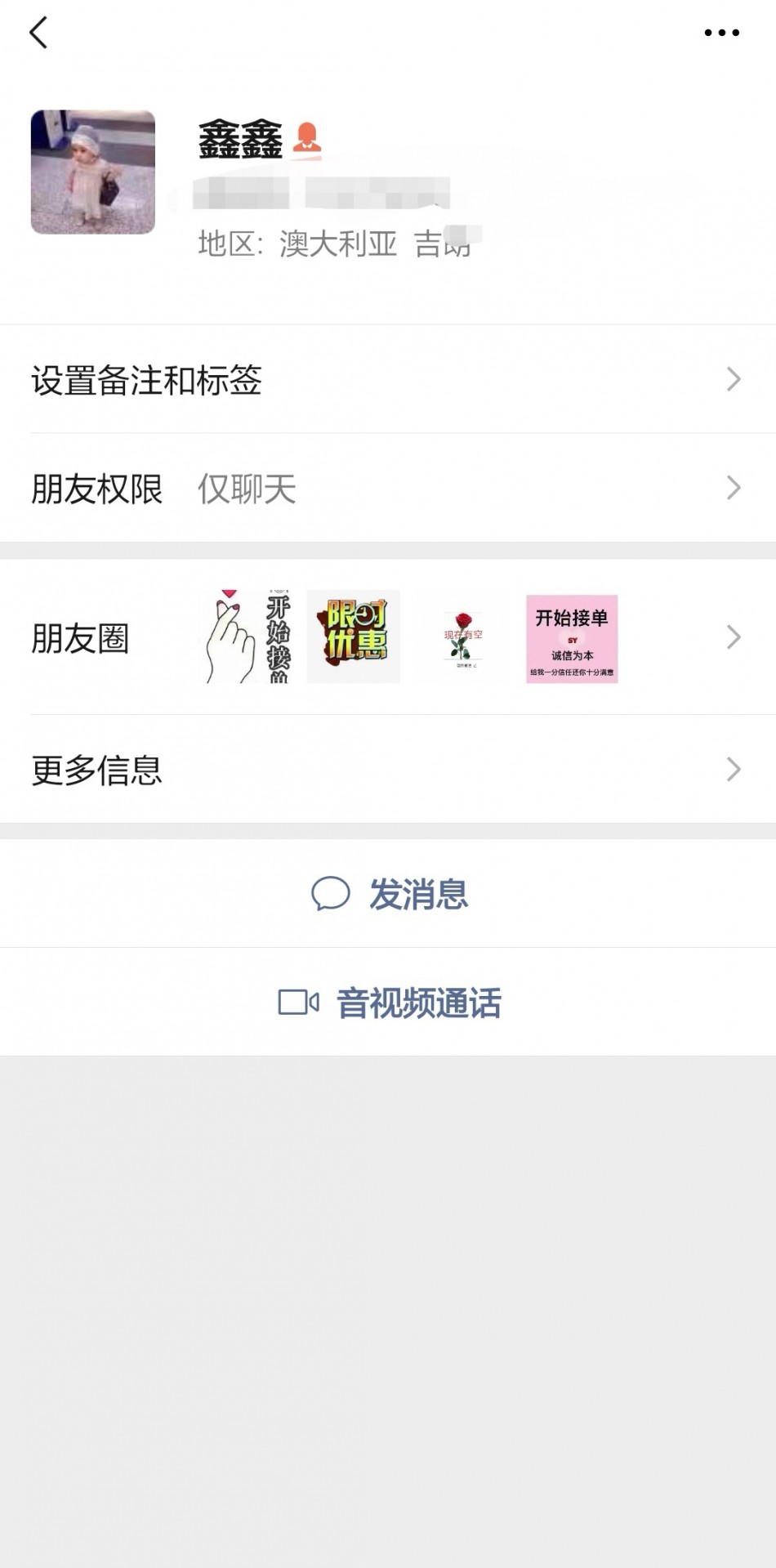View 鑫鑫's profile avatar
Viewport: 776px width, 1568px height.
93,172
